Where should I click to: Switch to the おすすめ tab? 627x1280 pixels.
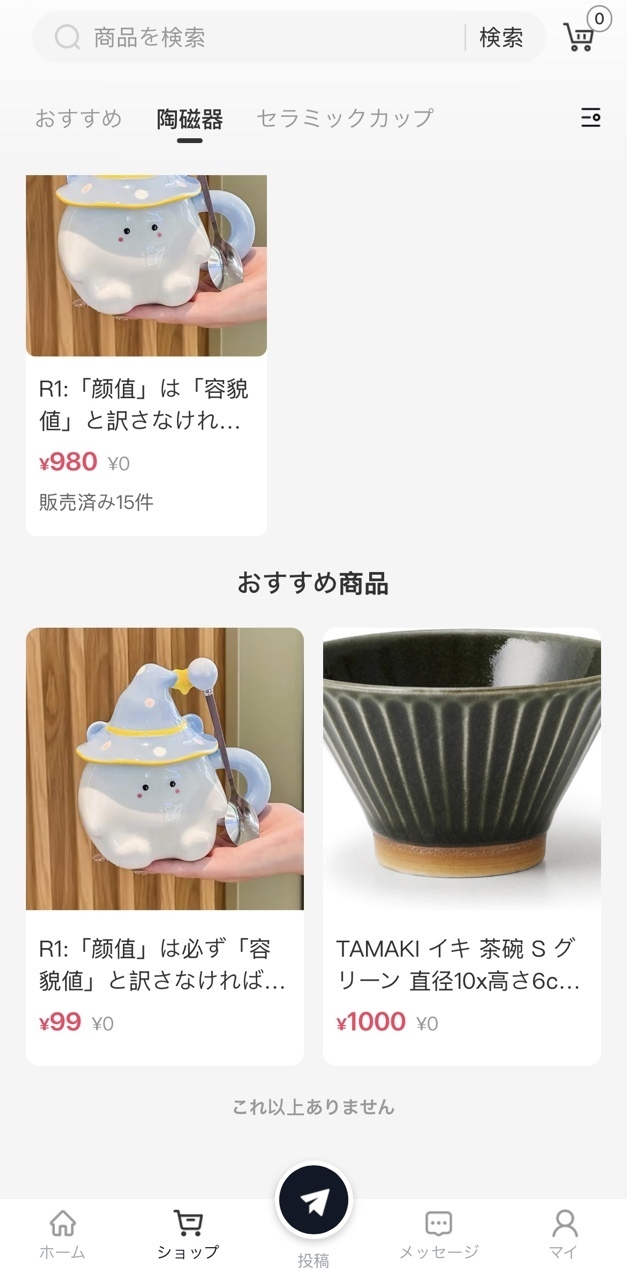(78, 118)
